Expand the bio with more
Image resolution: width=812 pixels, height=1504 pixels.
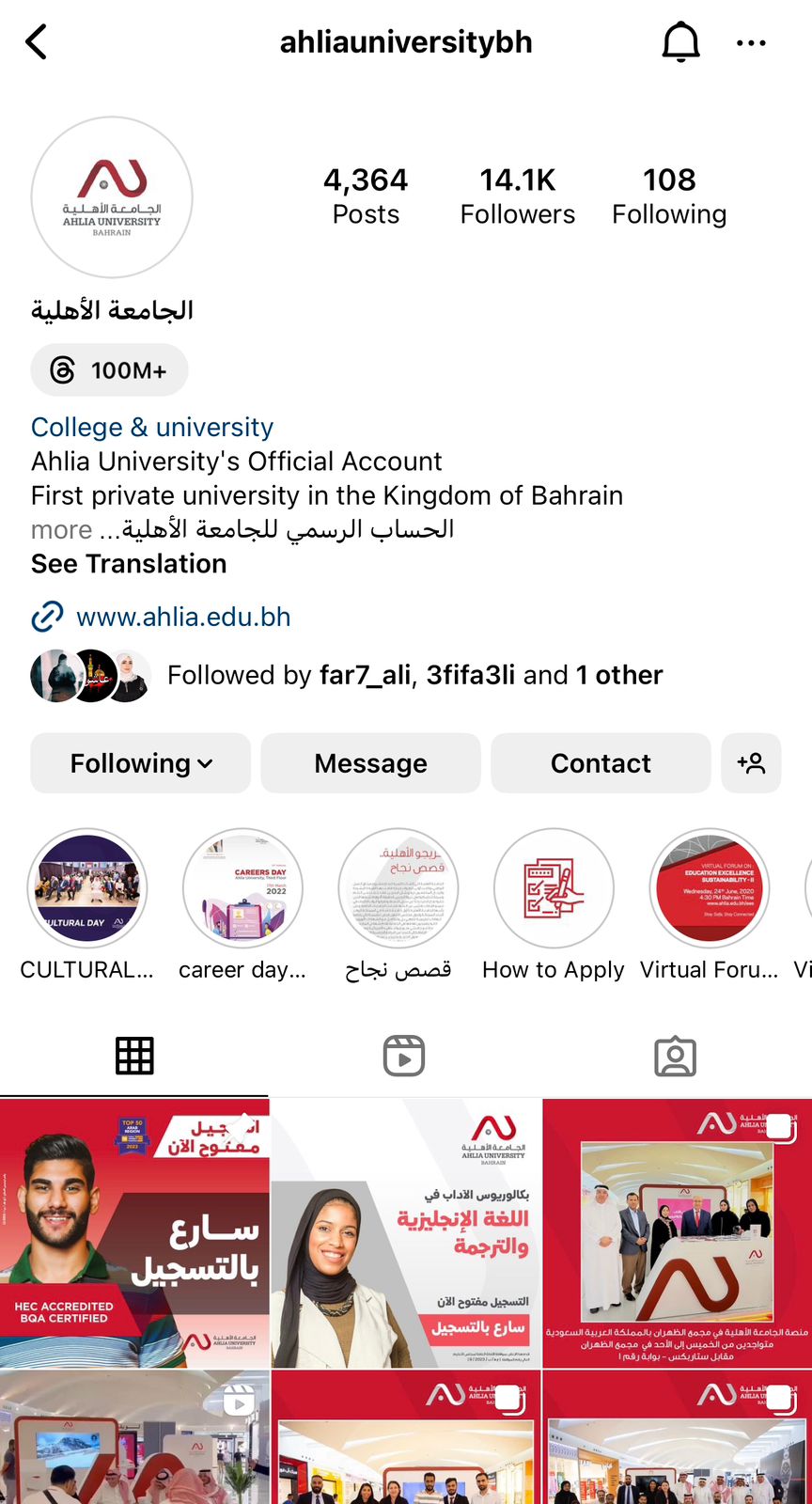pos(61,530)
